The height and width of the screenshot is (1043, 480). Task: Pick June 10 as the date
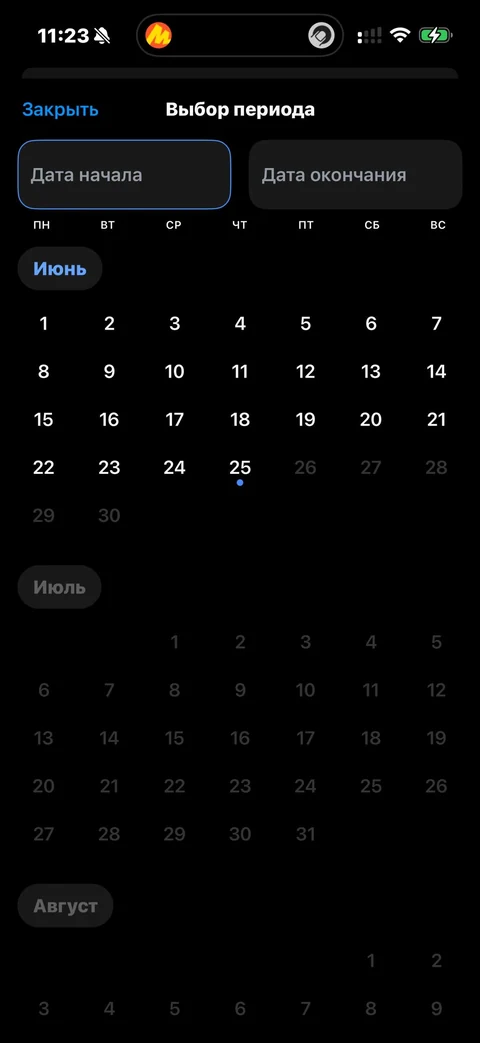point(174,371)
